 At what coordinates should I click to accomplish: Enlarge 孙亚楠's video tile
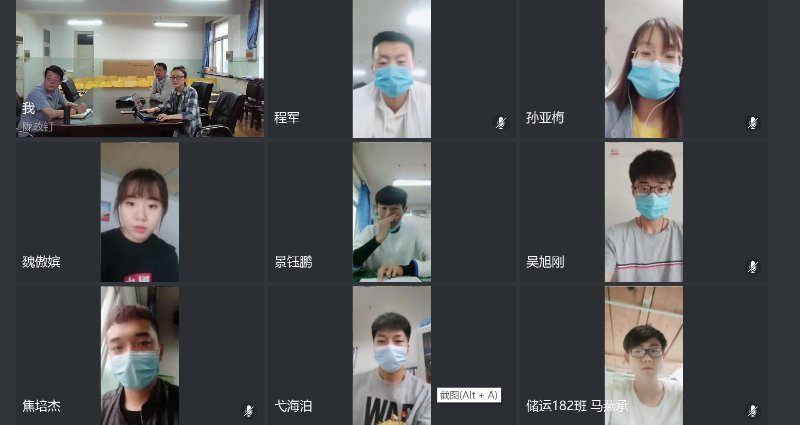[643, 68]
